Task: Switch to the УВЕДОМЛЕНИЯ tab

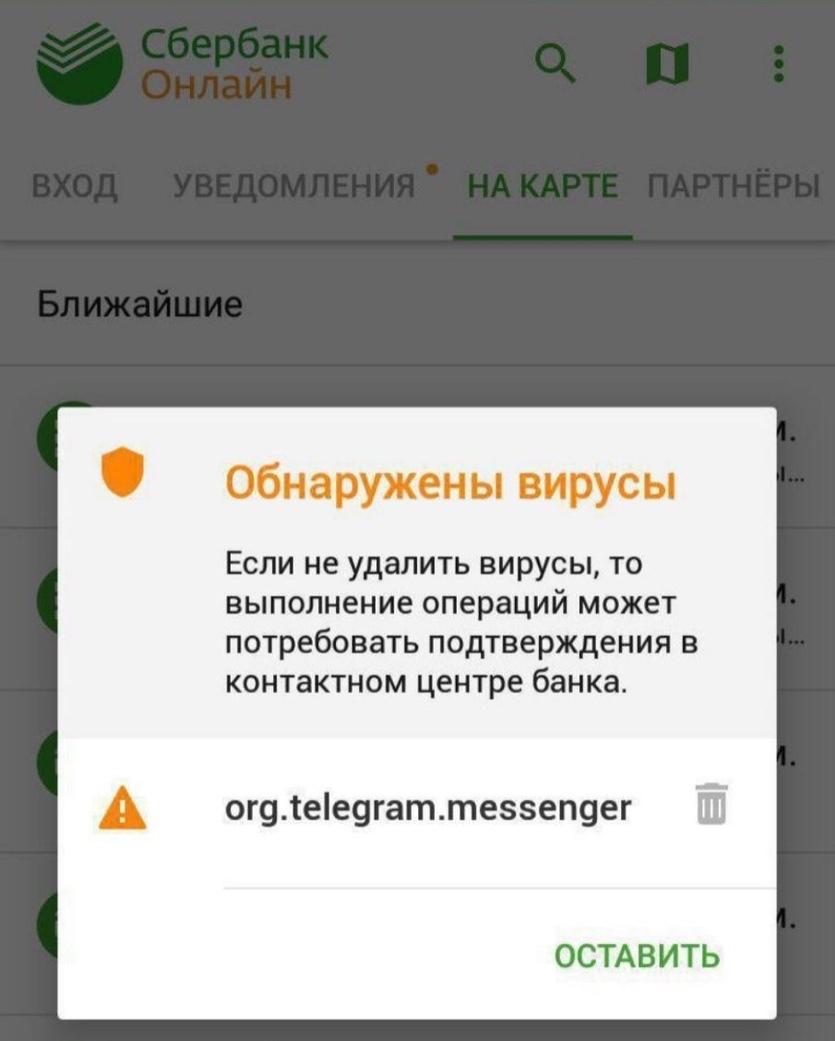Action: pos(294,186)
